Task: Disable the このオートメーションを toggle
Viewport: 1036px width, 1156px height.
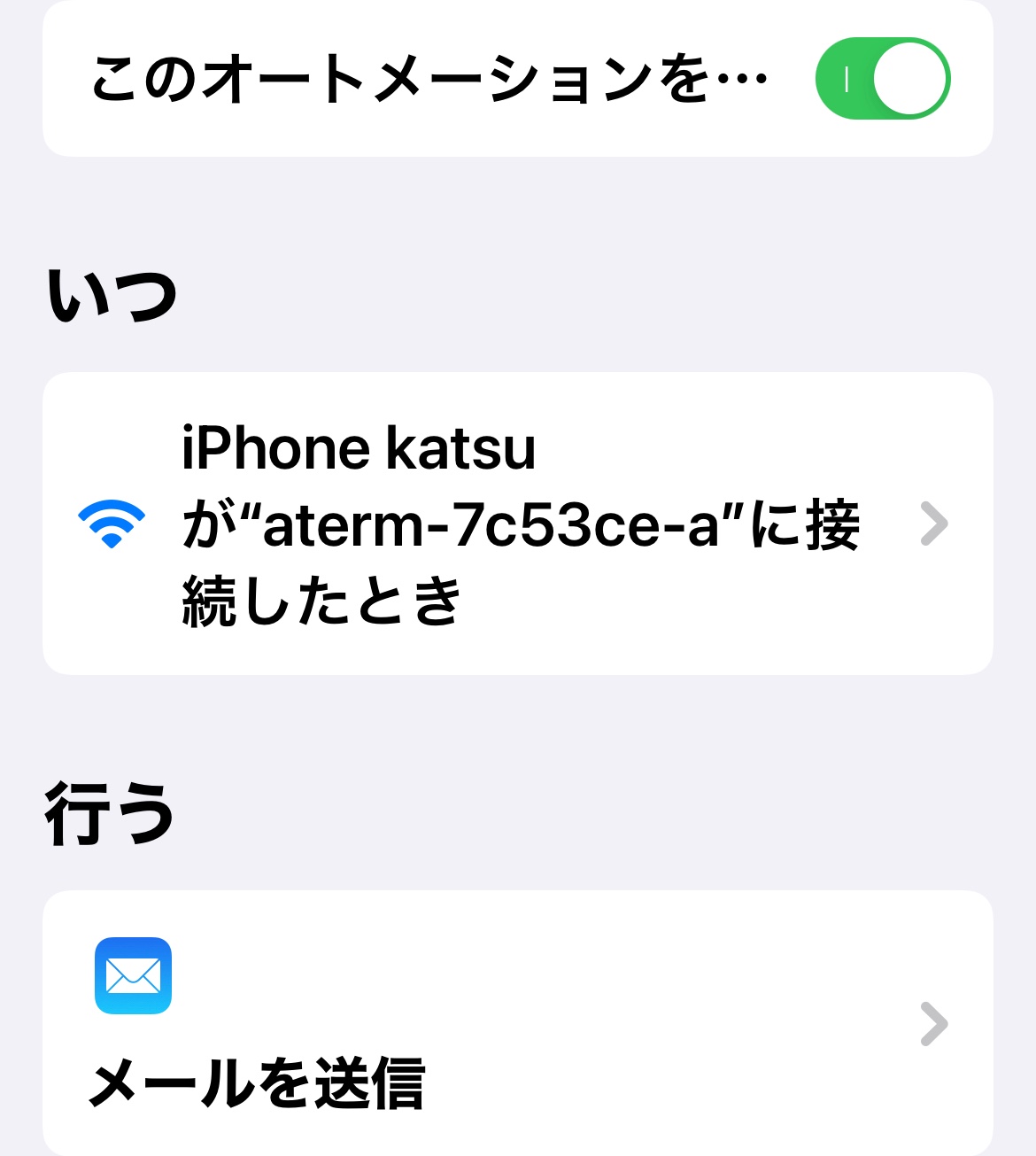Action: (x=882, y=79)
